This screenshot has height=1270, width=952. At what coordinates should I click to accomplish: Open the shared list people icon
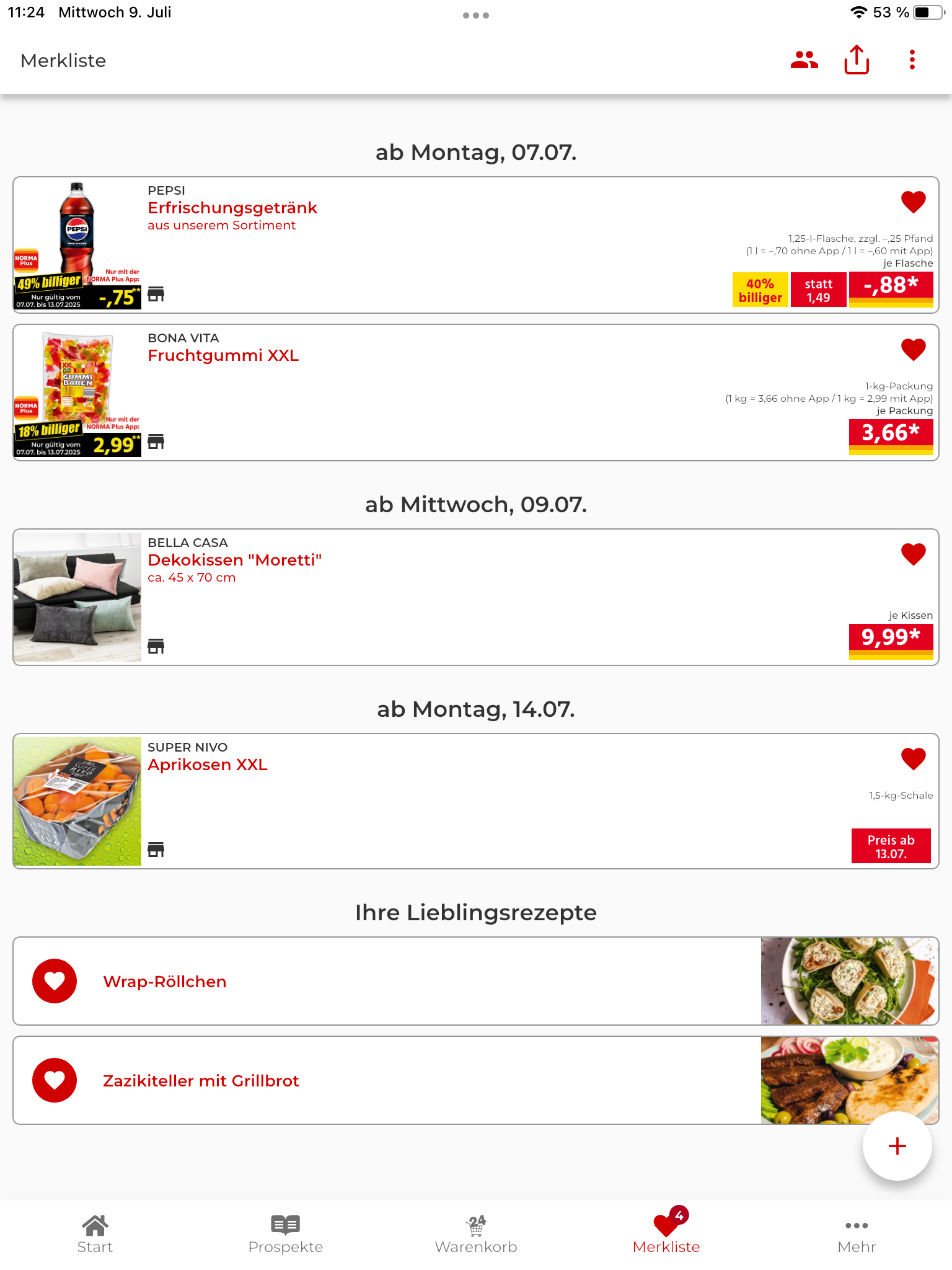(x=804, y=60)
